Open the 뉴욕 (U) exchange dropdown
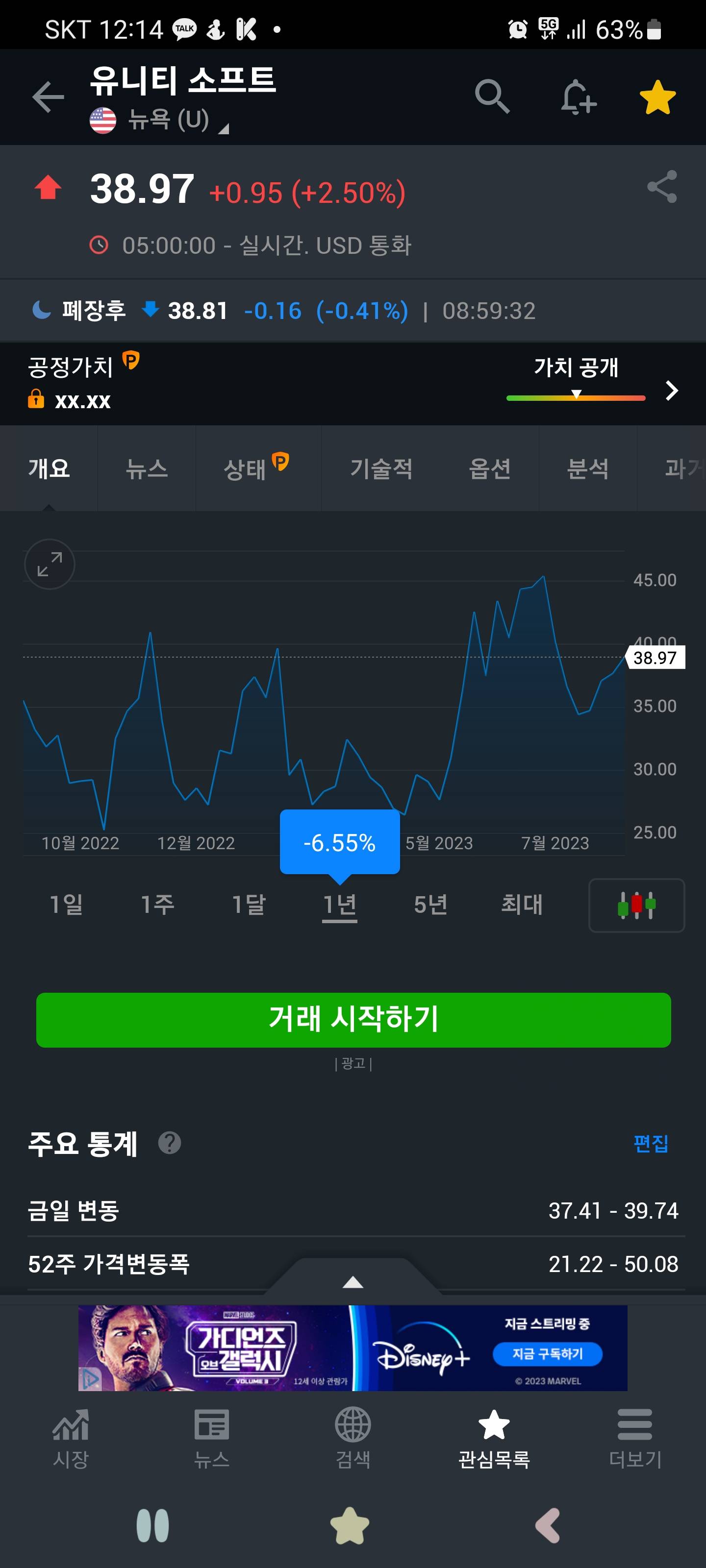706x1568 pixels. pos(168,120)
